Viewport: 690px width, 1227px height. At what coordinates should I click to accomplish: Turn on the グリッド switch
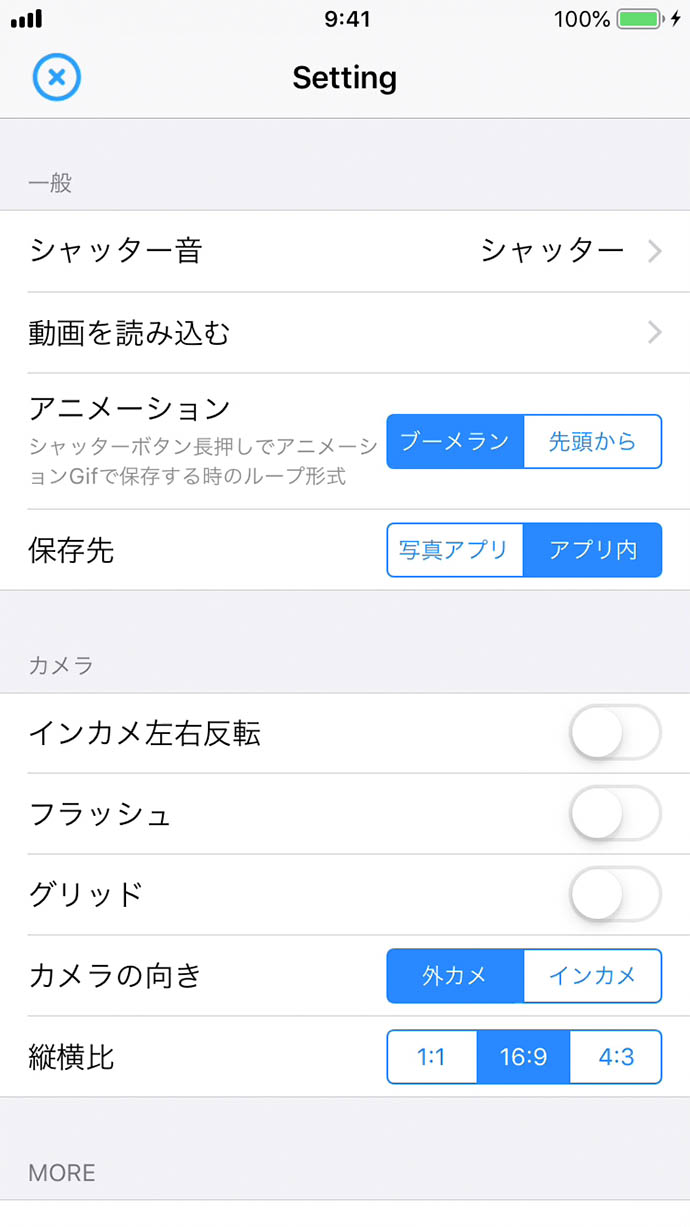(x=615, y=894)
